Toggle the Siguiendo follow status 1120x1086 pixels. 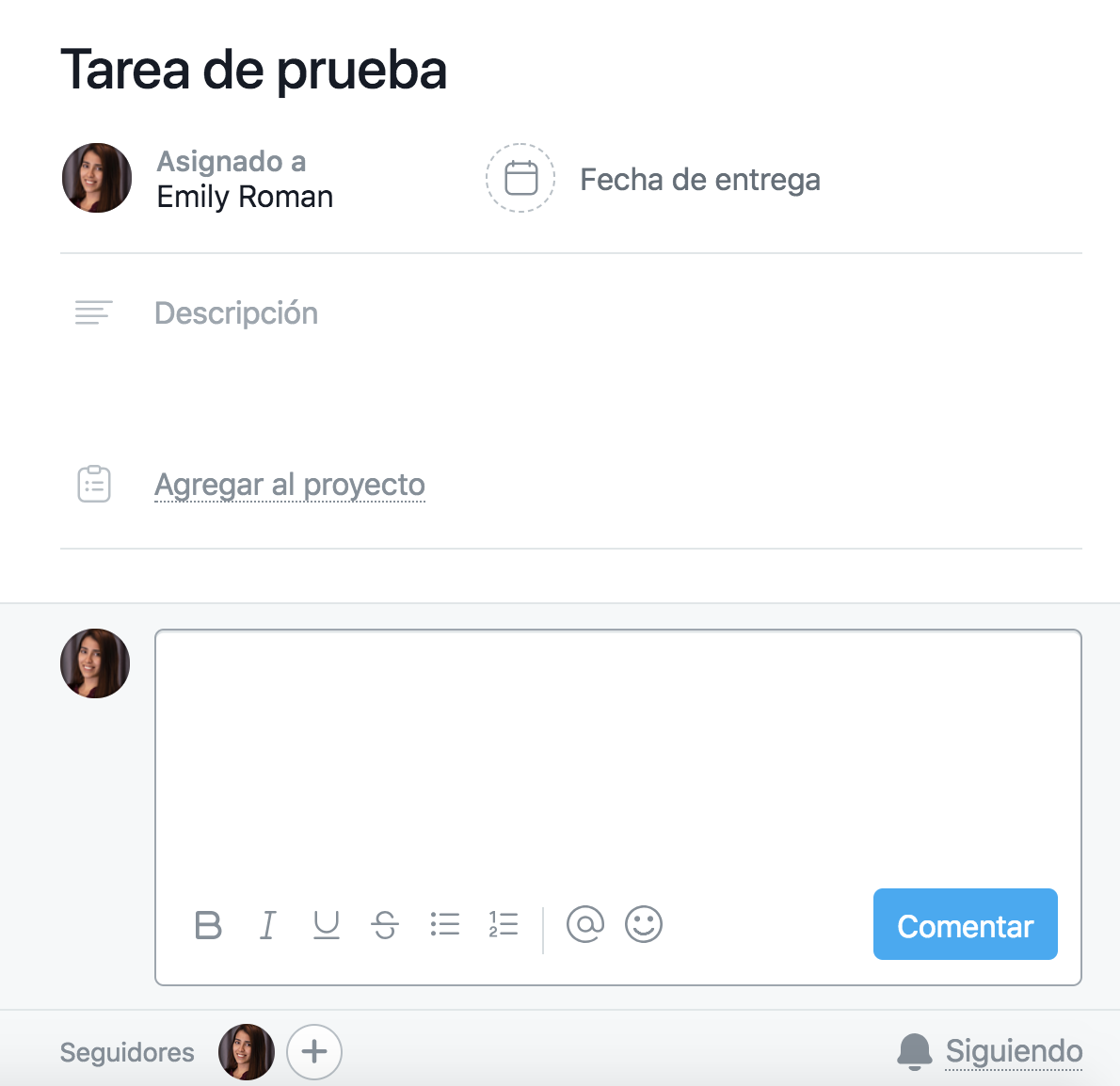pyautogui.click(x=1013, y=1051)
